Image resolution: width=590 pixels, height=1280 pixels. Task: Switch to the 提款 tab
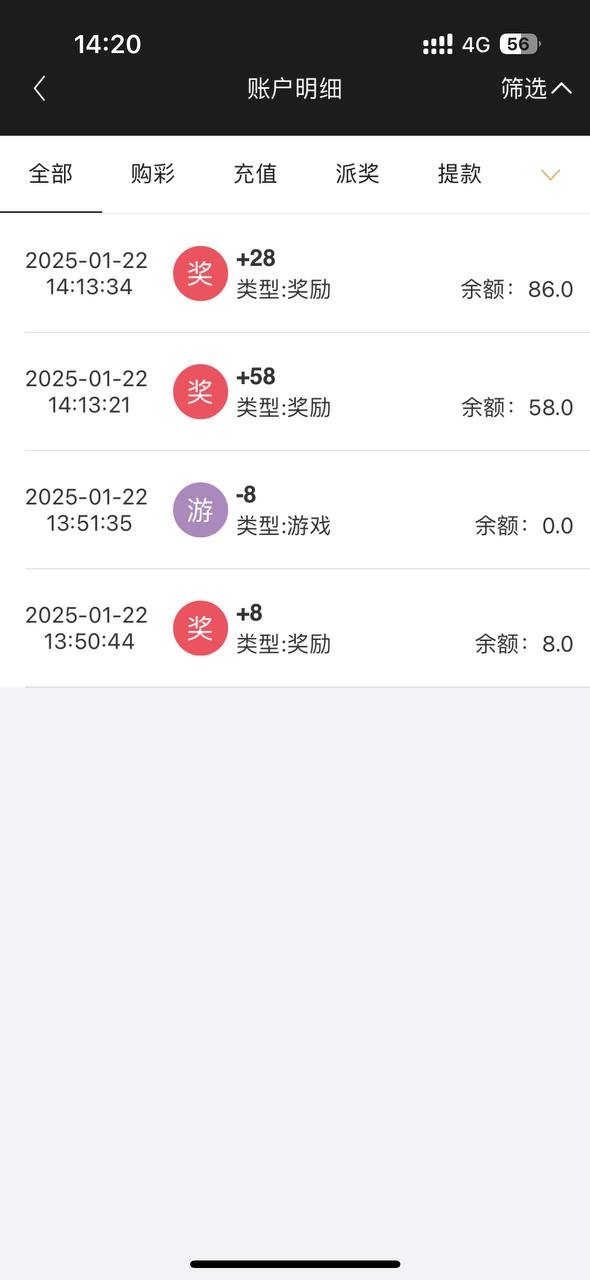pyautogui.click(x=460, y=174)
